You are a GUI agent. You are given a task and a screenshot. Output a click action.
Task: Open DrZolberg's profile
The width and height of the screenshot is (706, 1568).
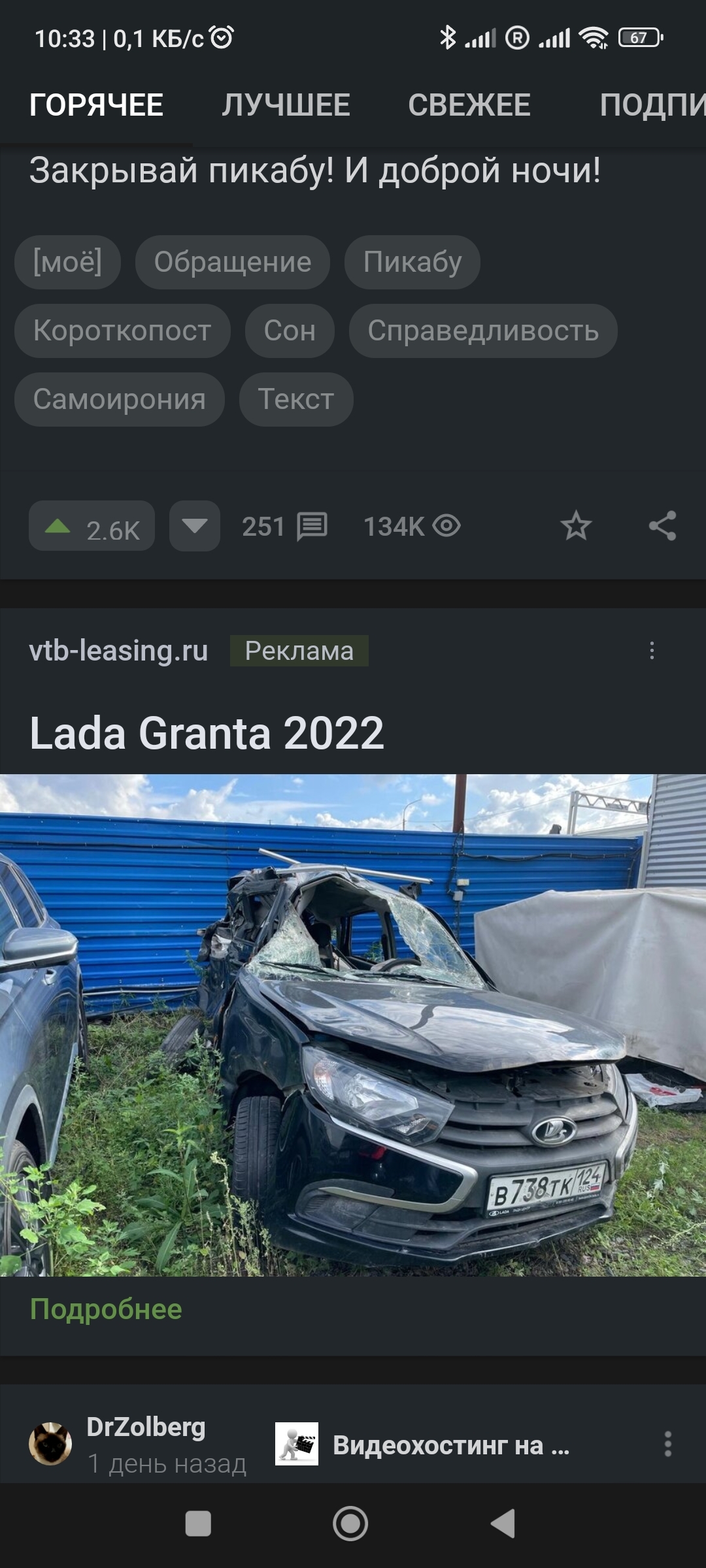click(x=146, y=1427)
